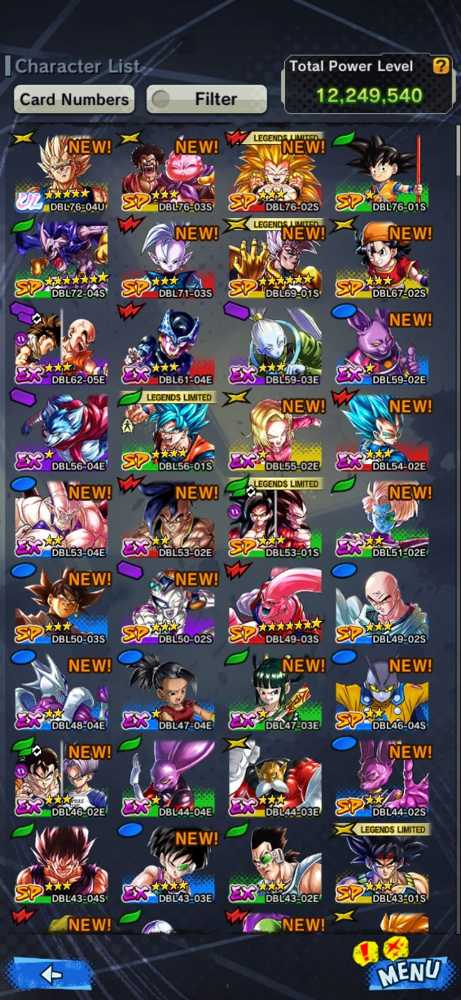Select character card DBL50-02S
The image size is (461, 1000).
(168, 605)
